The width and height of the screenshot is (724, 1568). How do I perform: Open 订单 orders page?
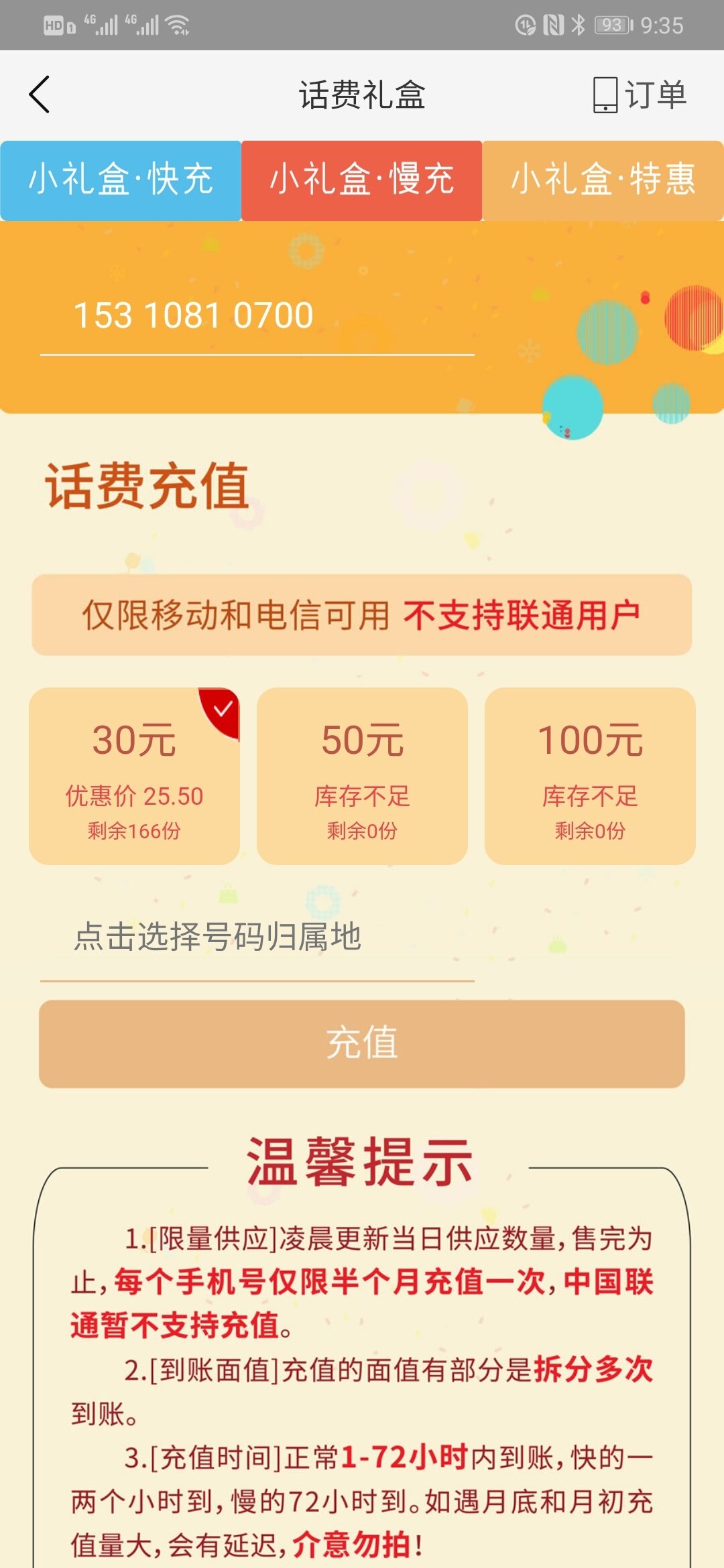pyautogui.click(x=640, y=94)
